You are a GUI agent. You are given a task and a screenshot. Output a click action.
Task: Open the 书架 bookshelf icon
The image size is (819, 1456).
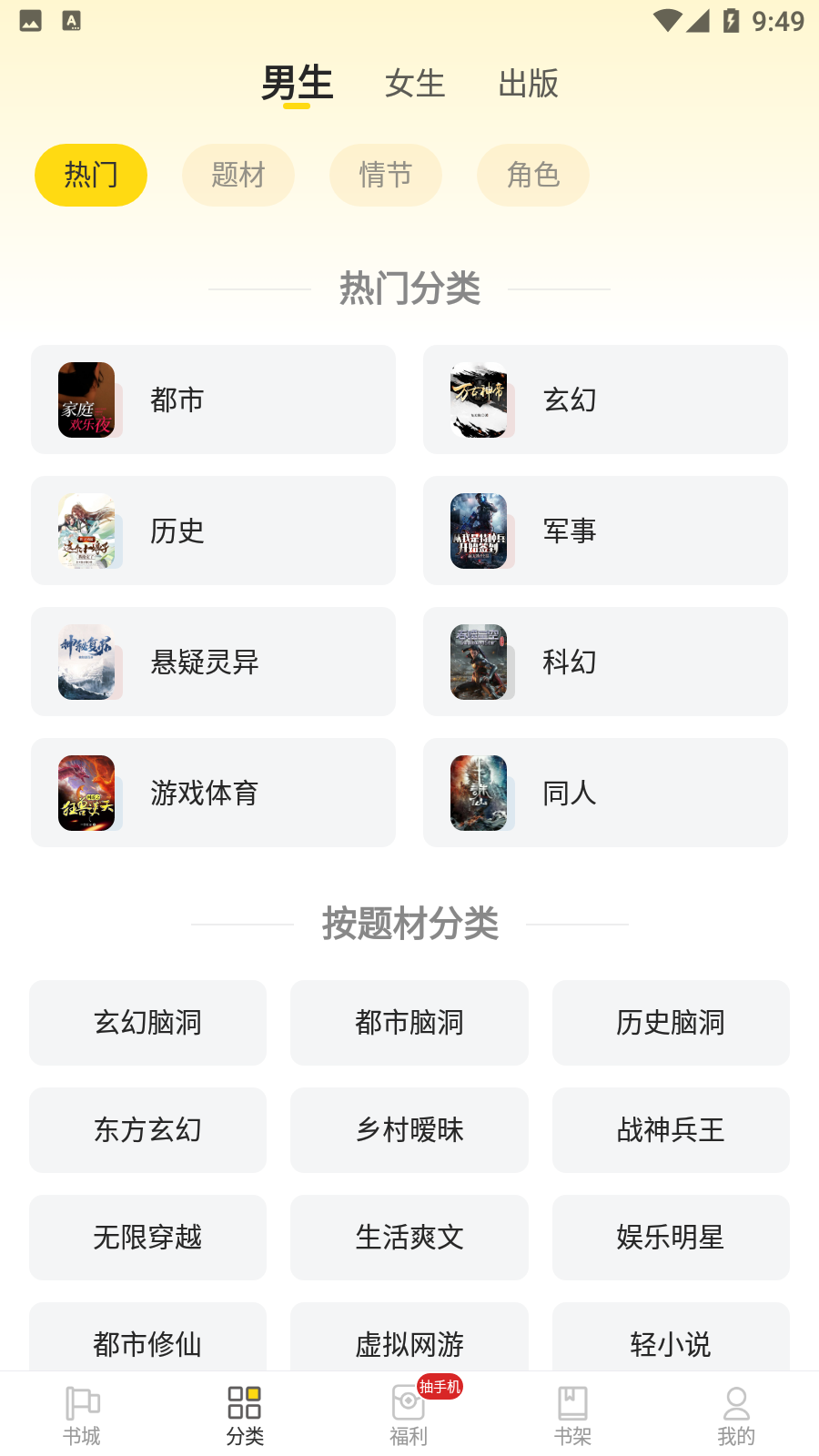[572, 1404]
